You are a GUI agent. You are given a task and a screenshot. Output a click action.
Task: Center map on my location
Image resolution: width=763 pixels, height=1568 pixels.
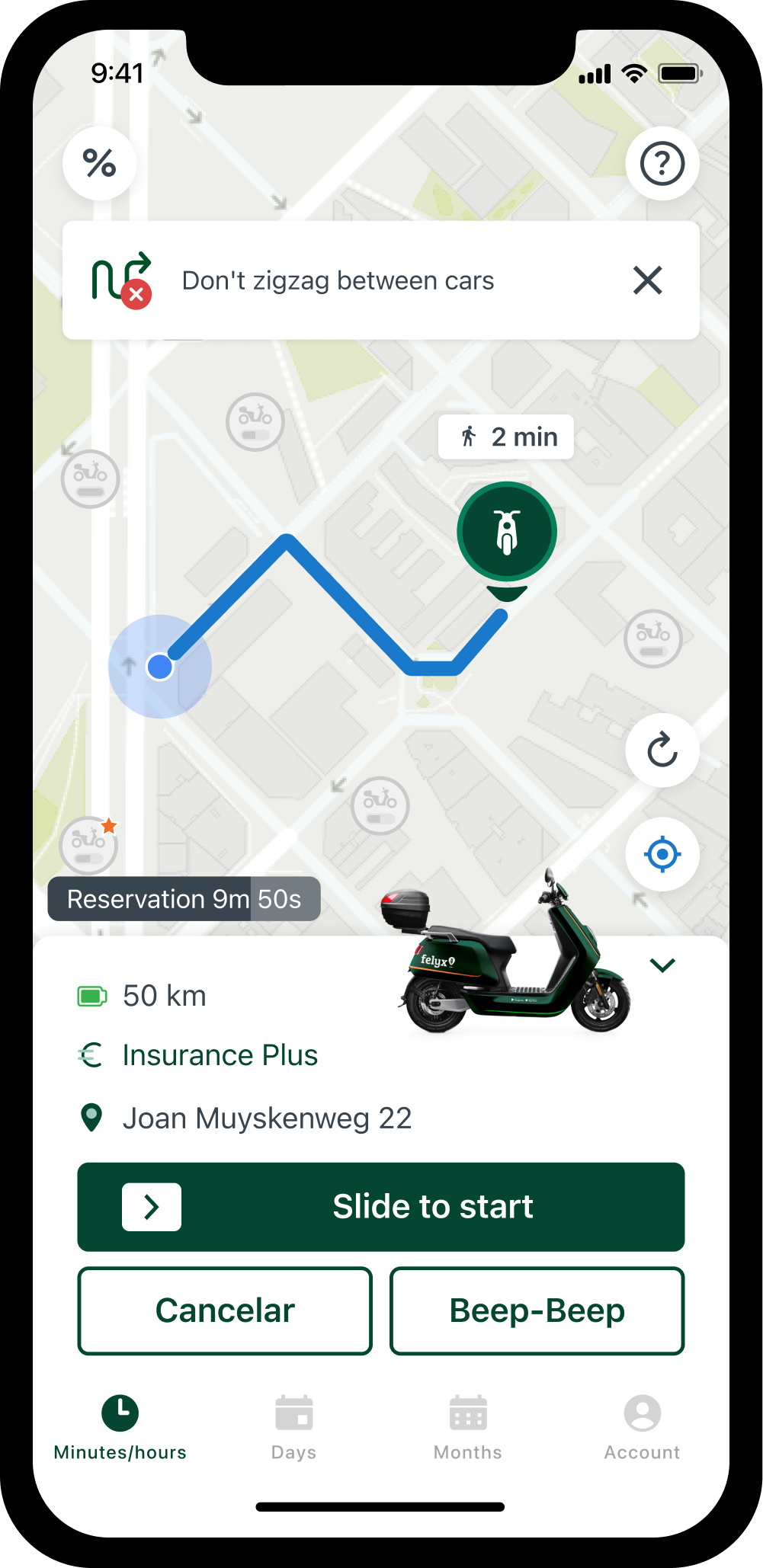tap(662, 854)
